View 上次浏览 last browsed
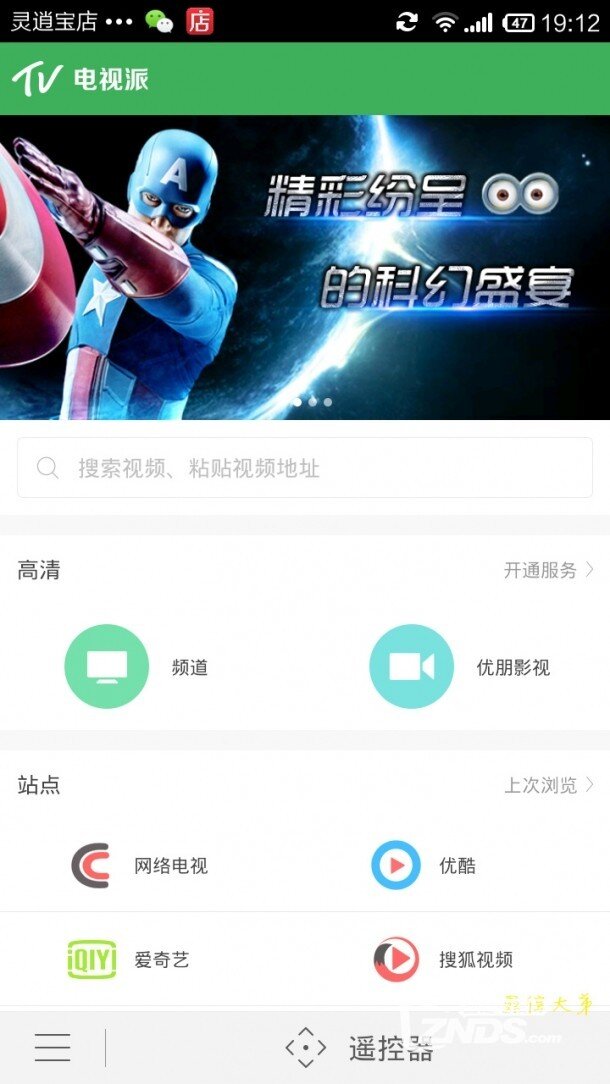 [x=548, y=785]
